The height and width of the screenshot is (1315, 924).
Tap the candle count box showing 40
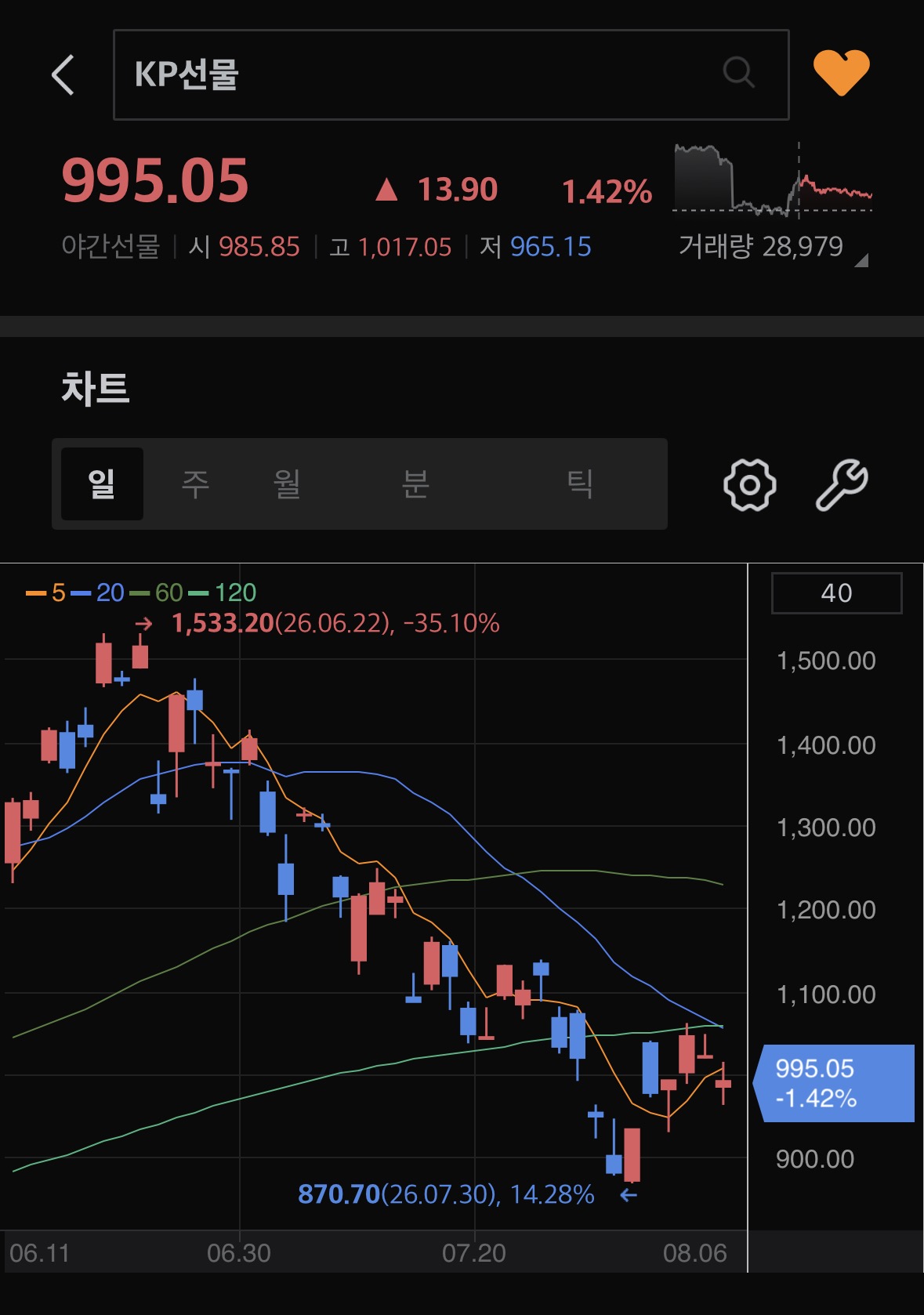836,593
